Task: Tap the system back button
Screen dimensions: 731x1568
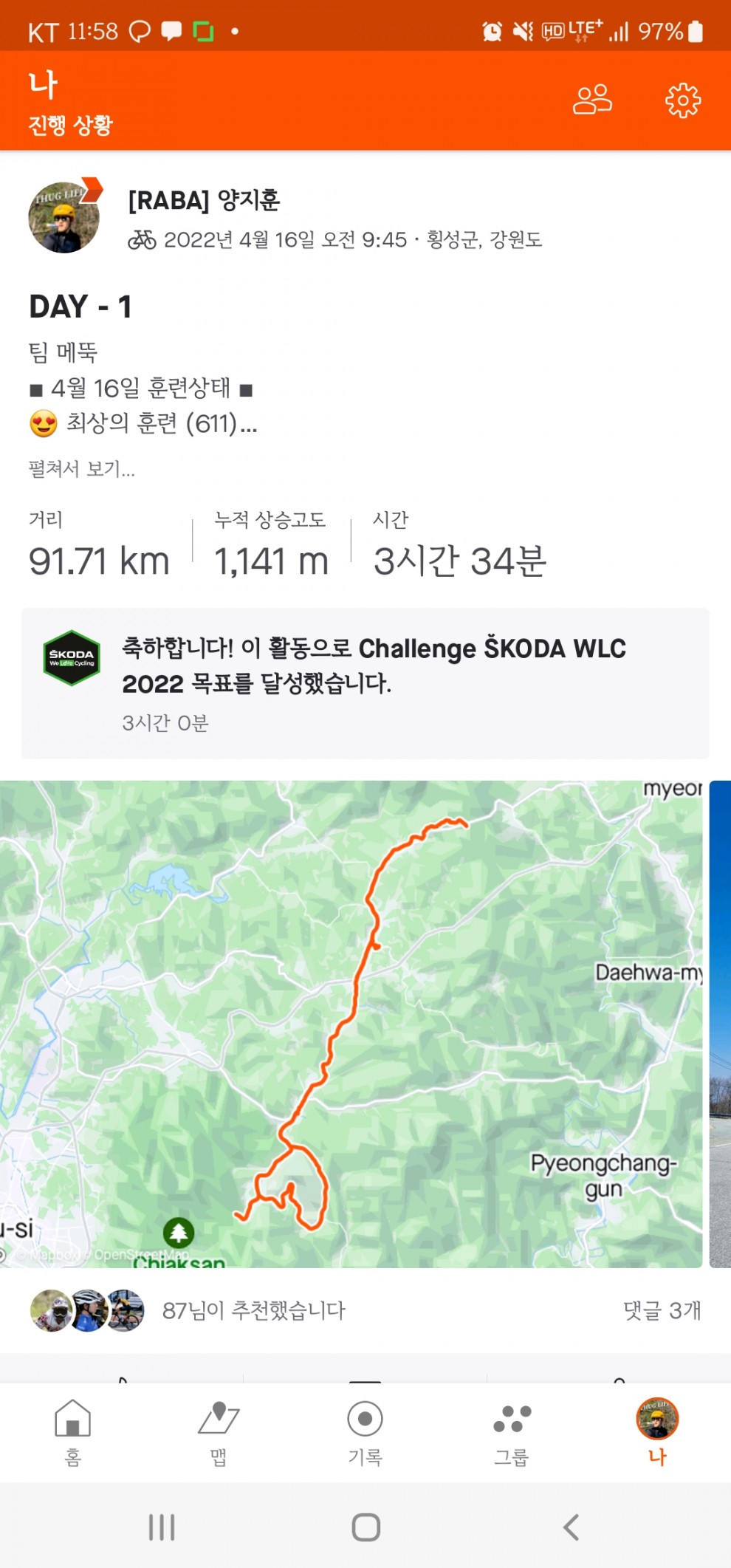Action: pos(571,1527)
